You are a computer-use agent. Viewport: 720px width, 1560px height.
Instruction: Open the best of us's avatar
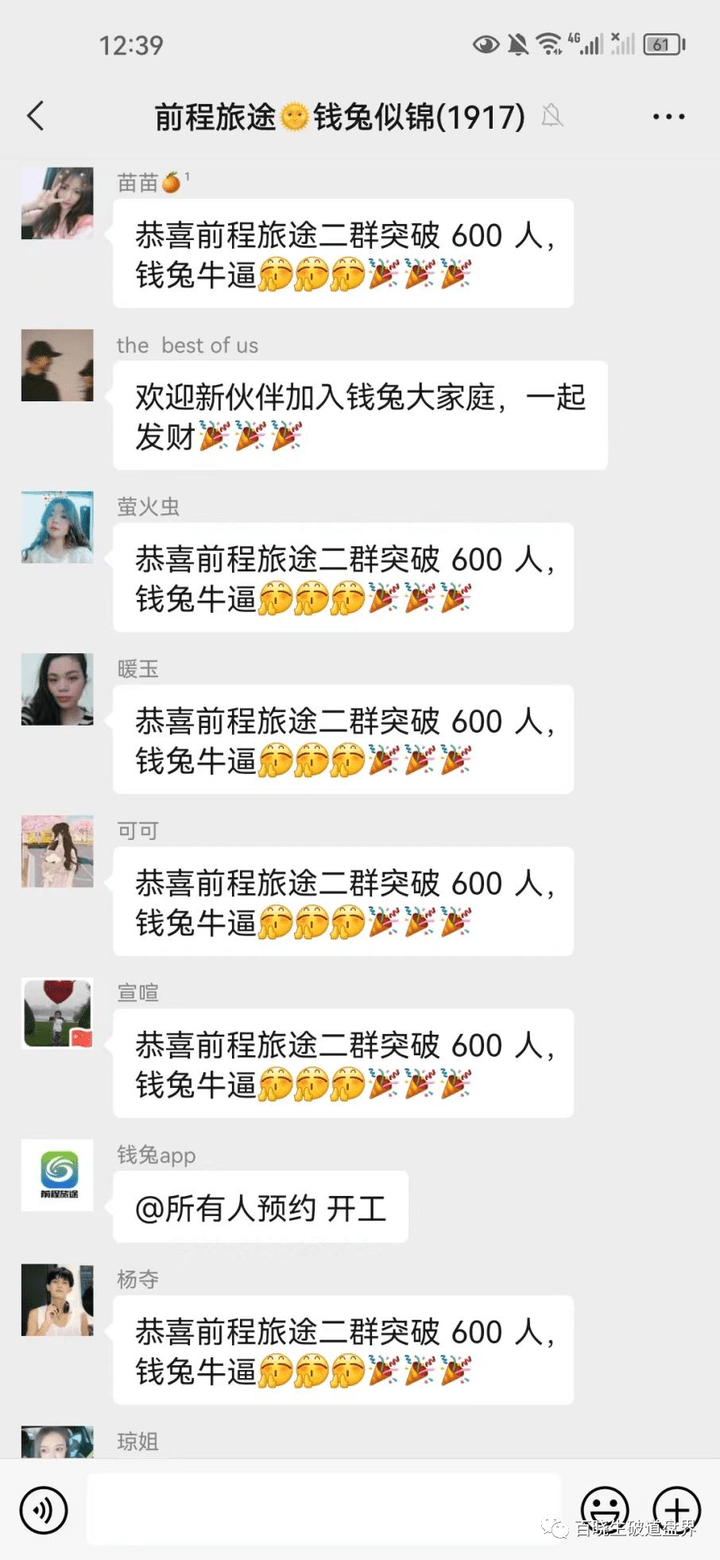(x=57, y=365)
